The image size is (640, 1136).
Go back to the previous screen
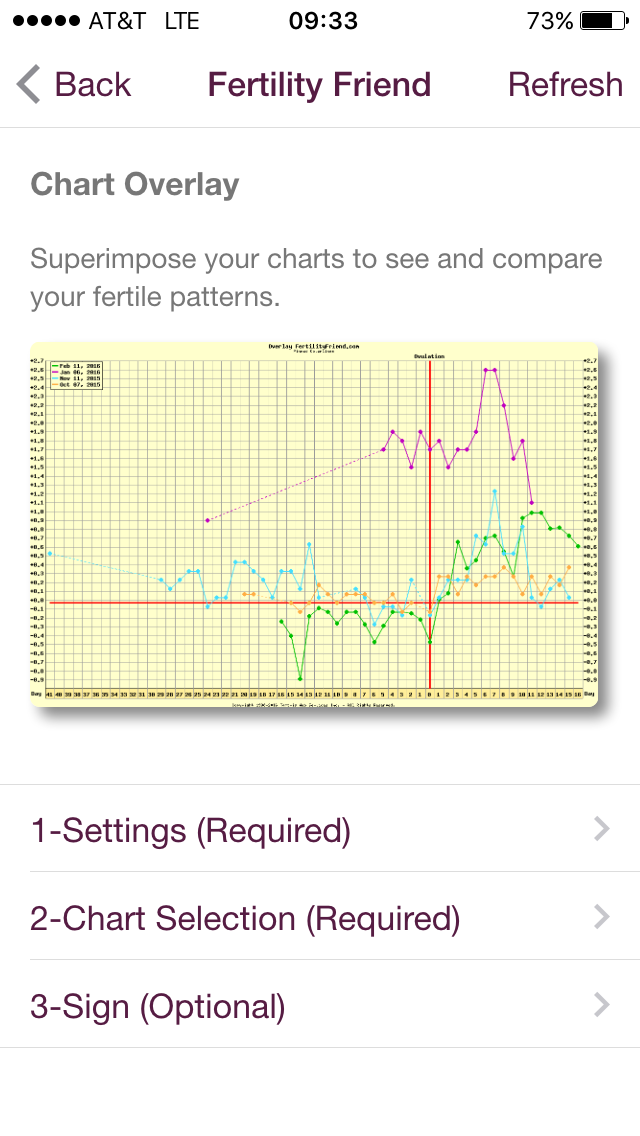click(75, 85)
